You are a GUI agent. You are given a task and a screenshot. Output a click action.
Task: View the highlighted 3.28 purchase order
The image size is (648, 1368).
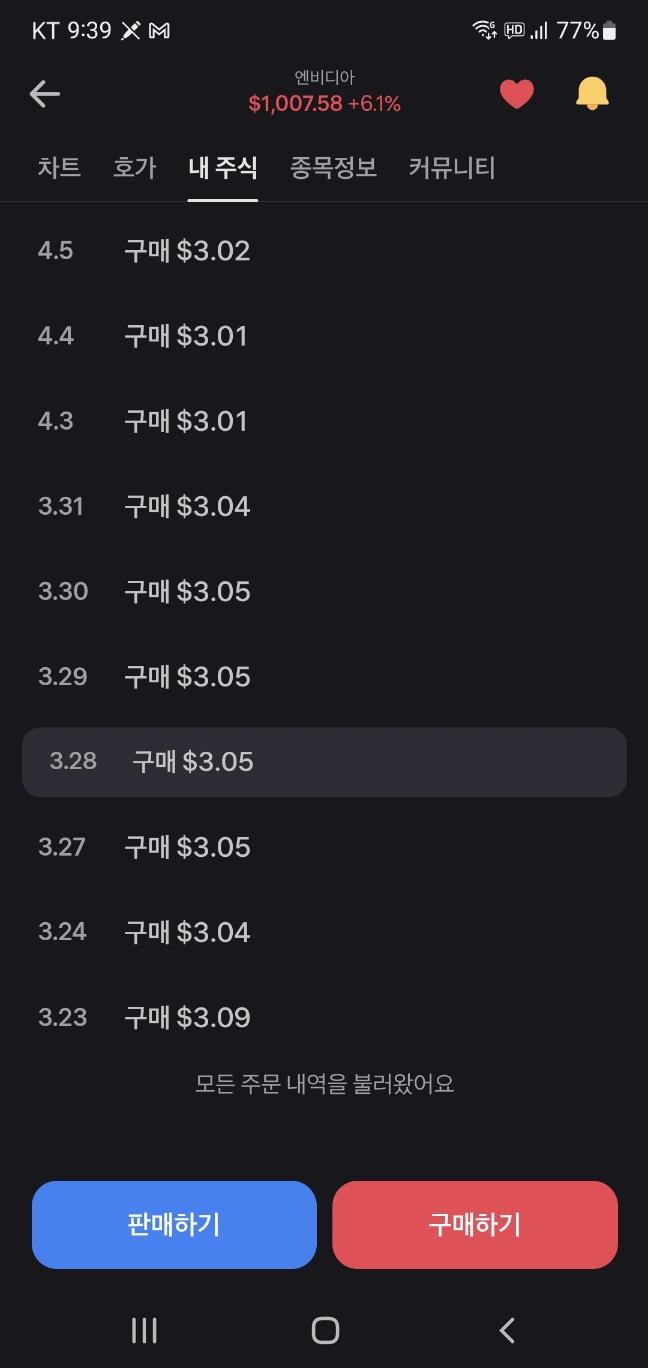(324, 762)
